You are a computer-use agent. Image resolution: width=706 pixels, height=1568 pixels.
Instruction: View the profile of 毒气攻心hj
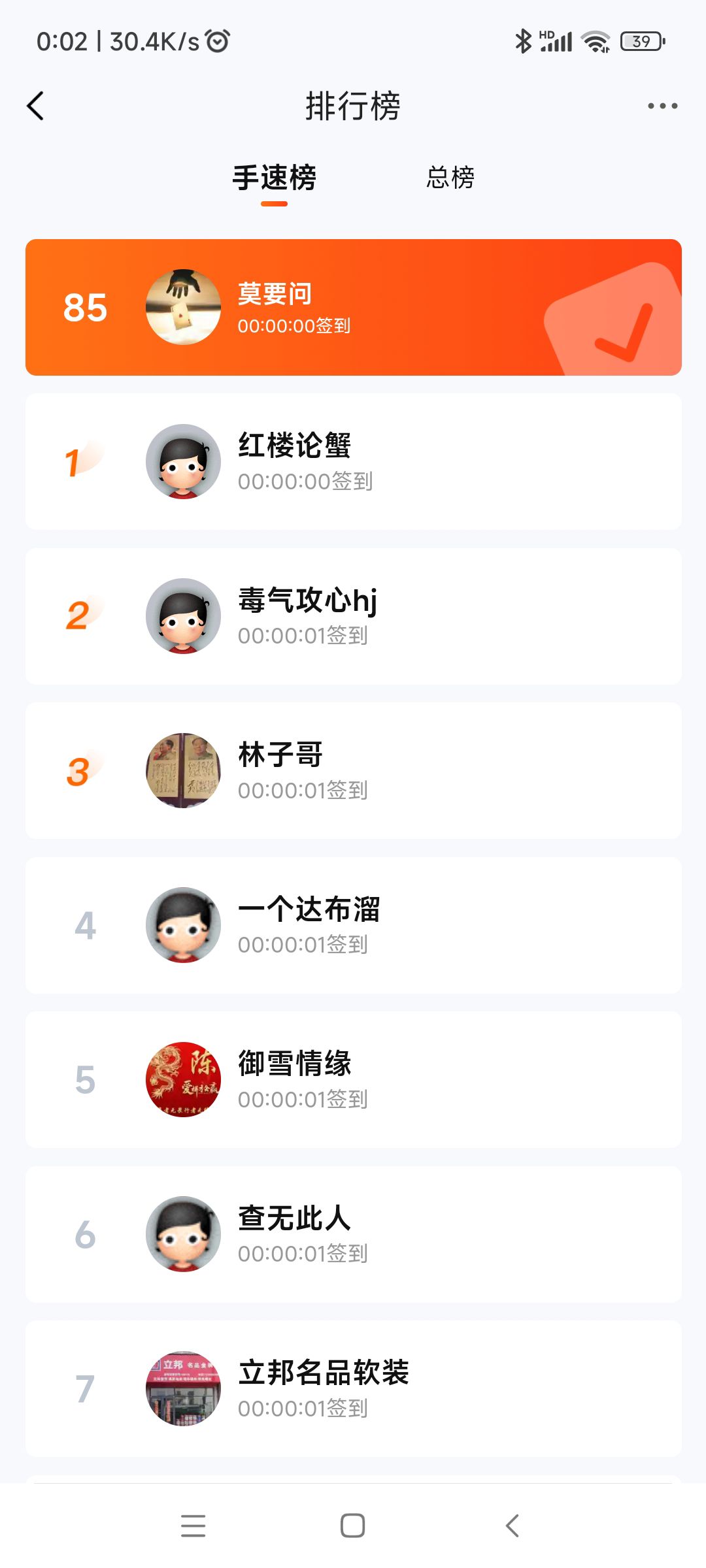tap(353, 616)
